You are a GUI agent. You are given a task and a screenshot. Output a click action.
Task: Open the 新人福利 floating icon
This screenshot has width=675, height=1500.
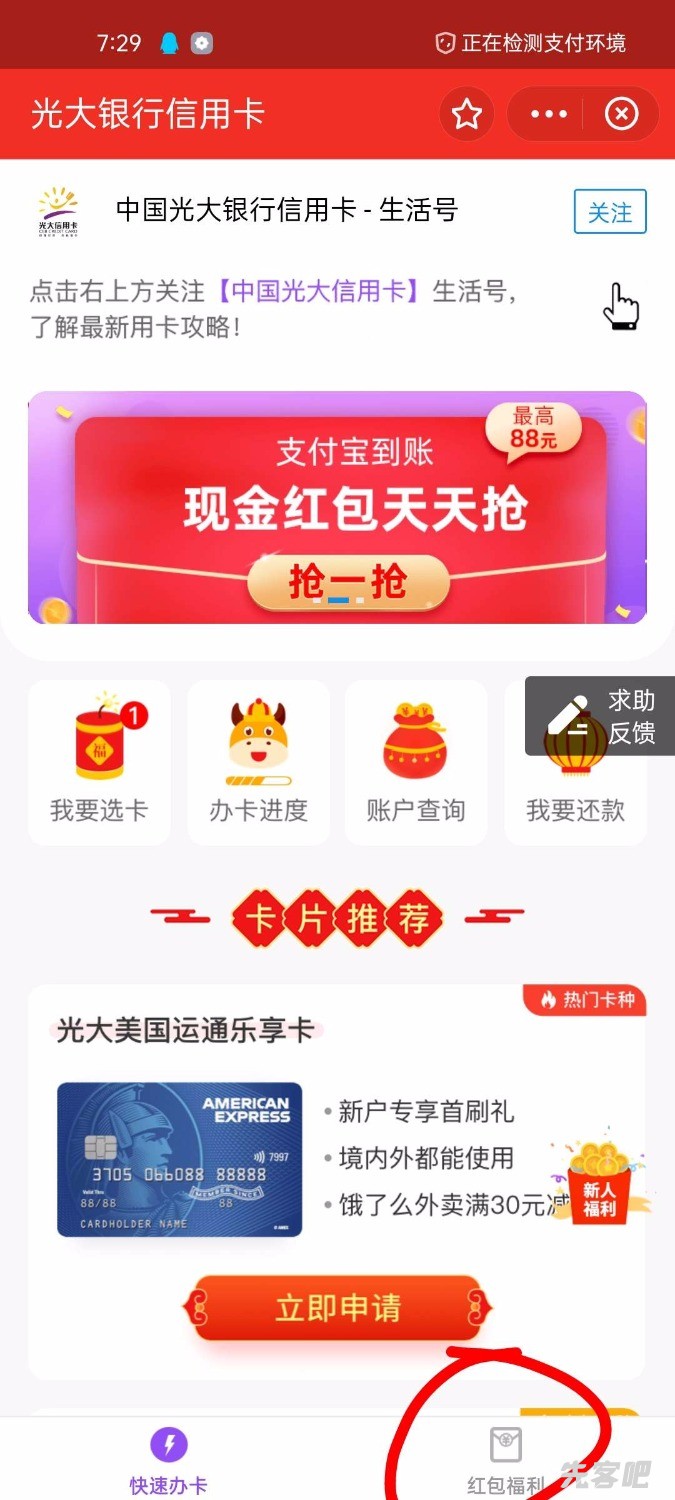tap(599, 1181)
